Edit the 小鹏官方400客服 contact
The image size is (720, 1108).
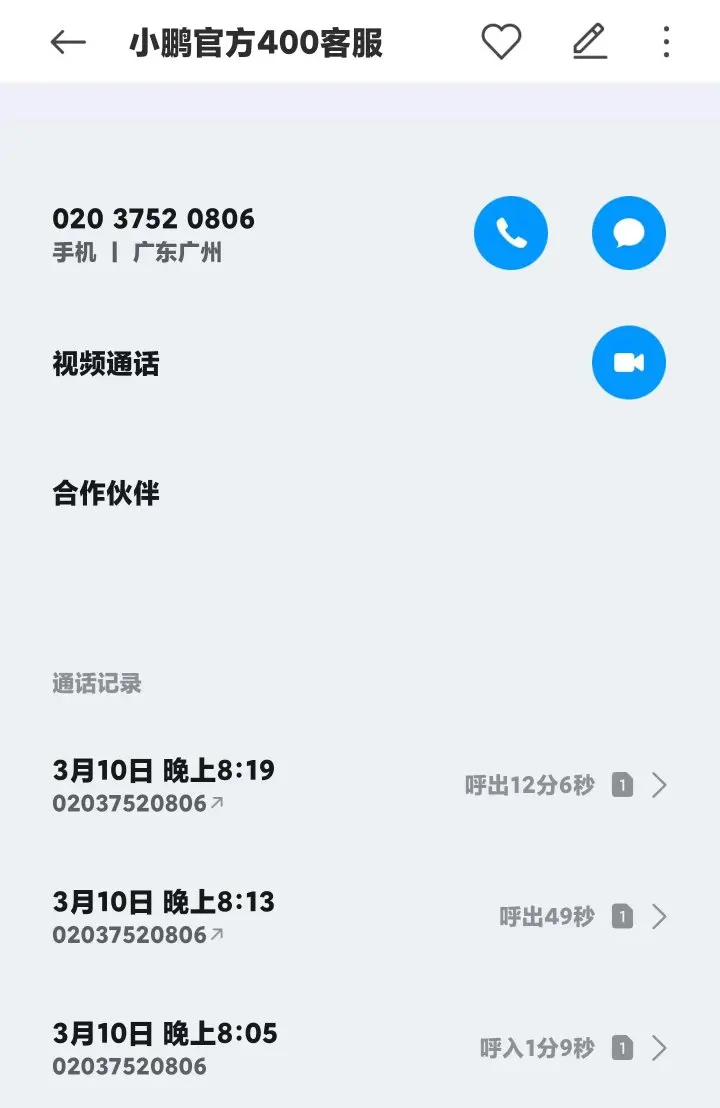590,42
